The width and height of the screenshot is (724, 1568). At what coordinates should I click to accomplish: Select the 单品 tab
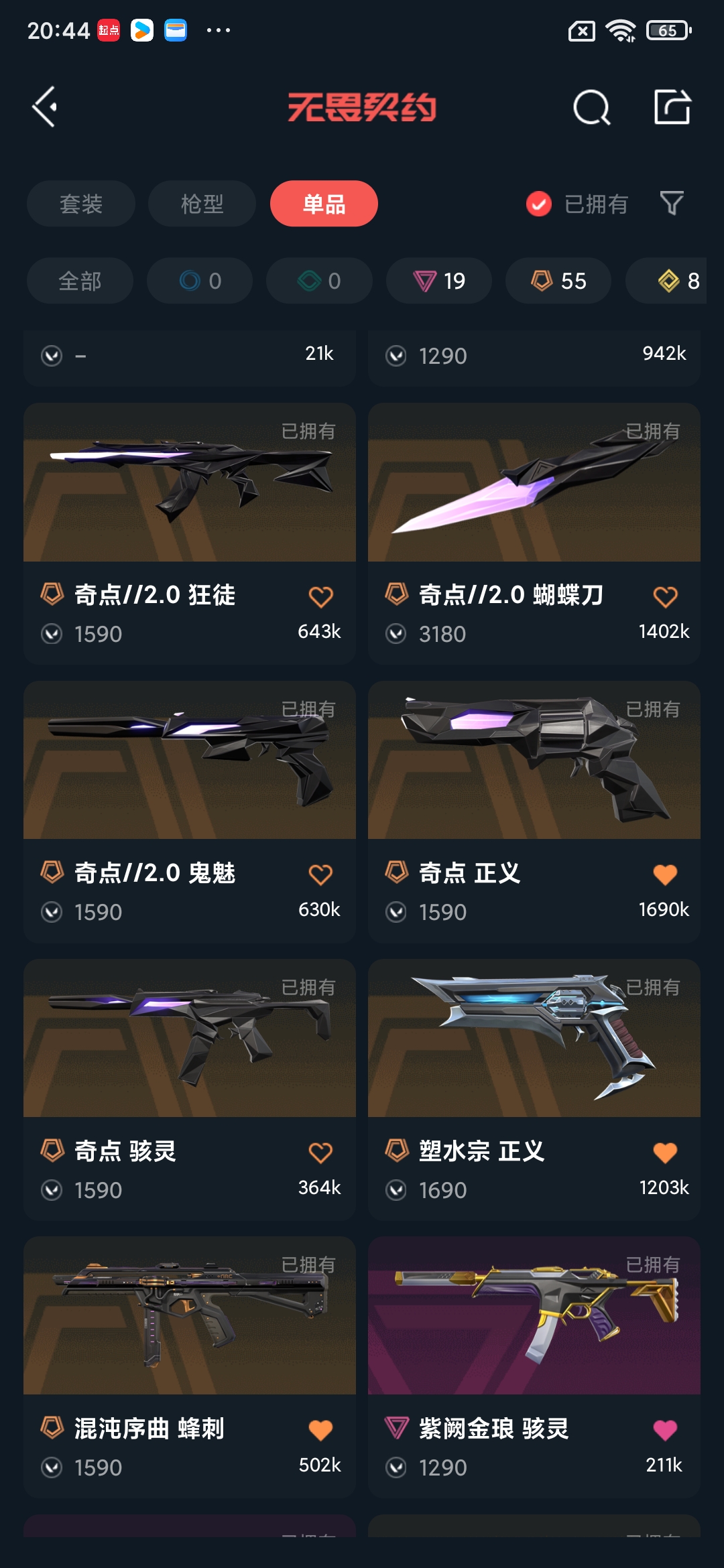tap(324, 204)
